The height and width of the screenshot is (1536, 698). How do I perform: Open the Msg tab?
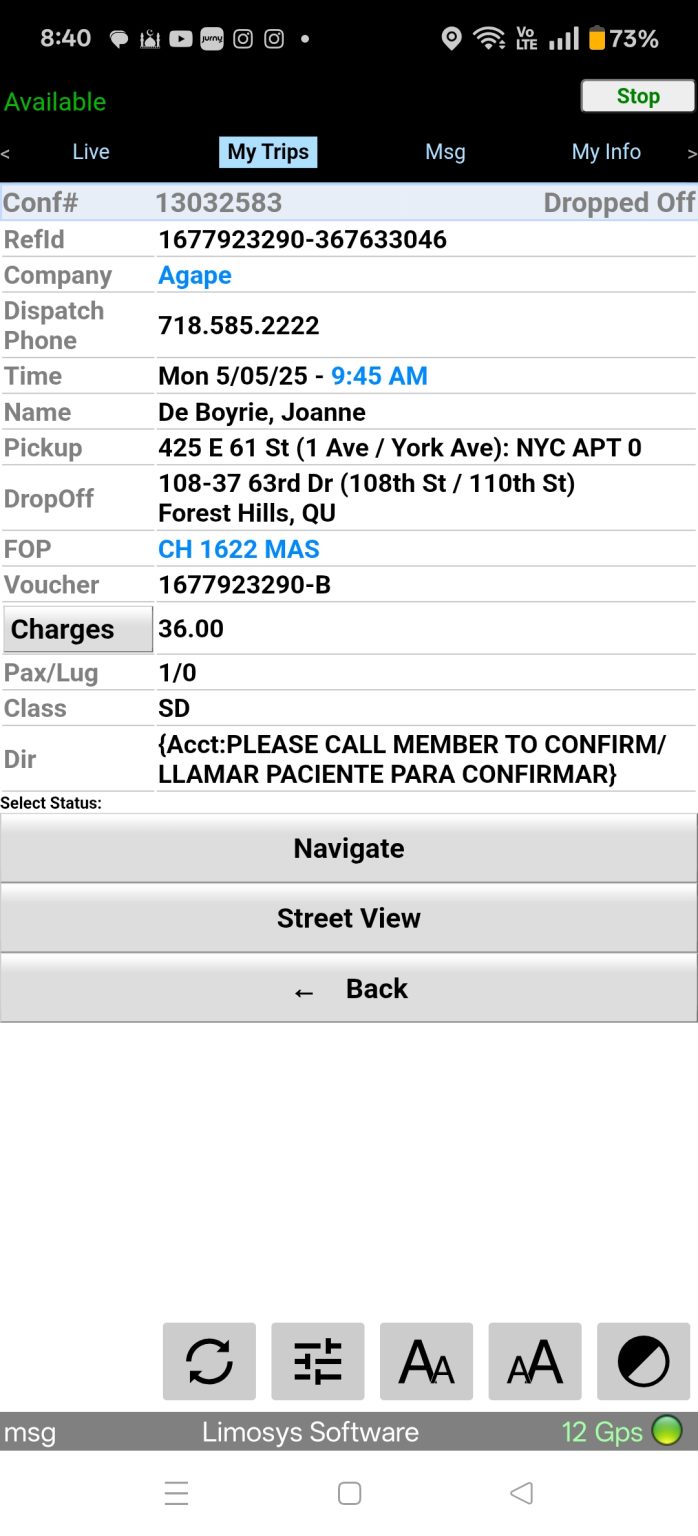(x=445, y=152)
